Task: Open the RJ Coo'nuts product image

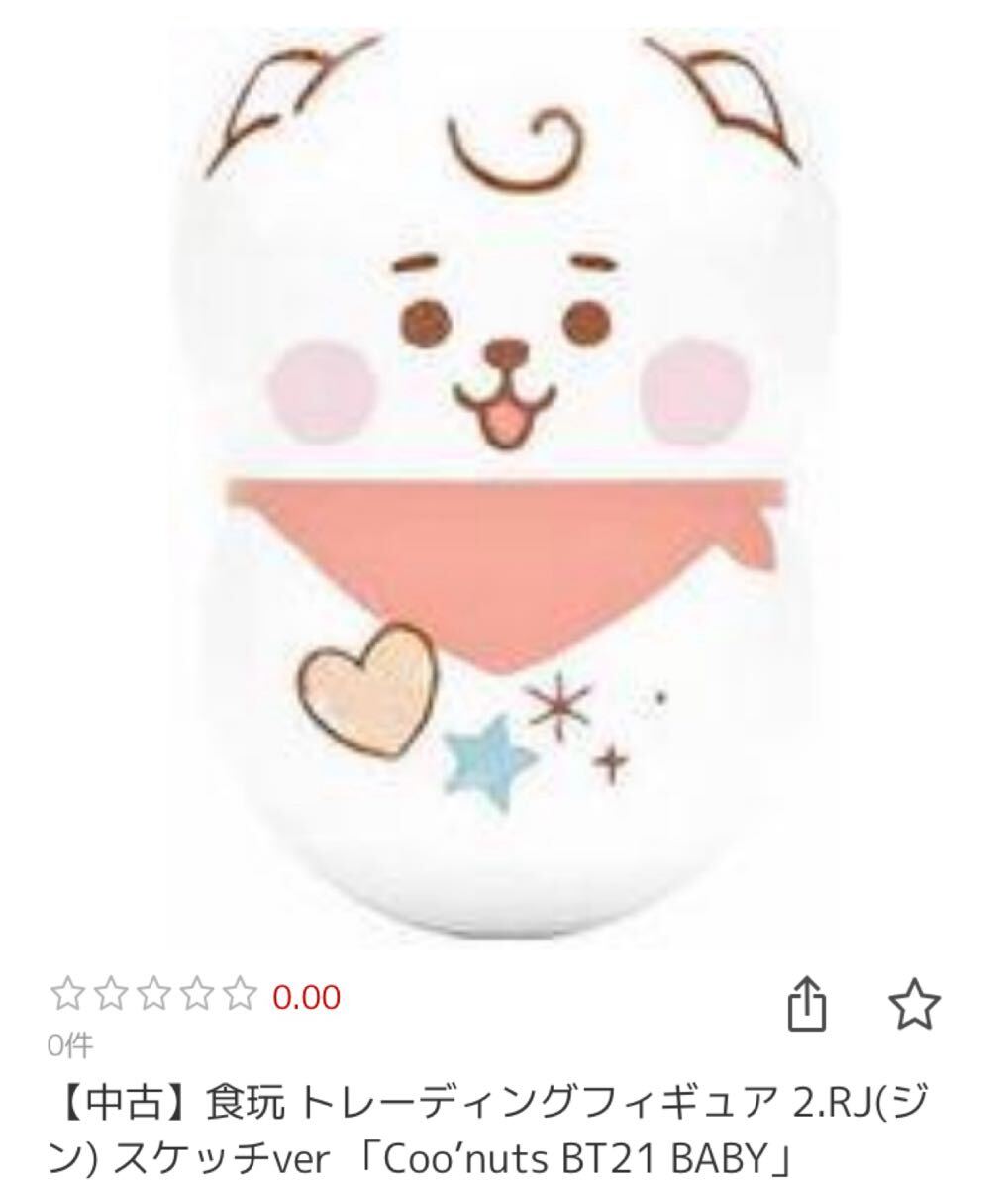Action: [503, 475]
